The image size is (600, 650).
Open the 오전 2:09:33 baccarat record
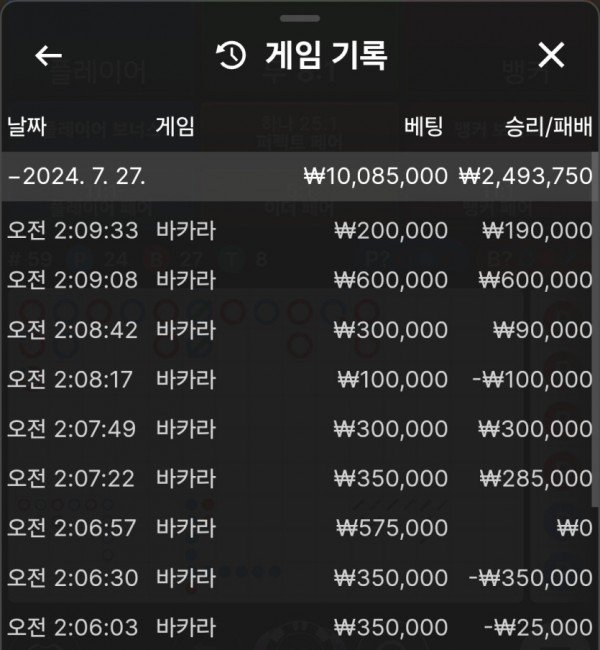point(300,231)
